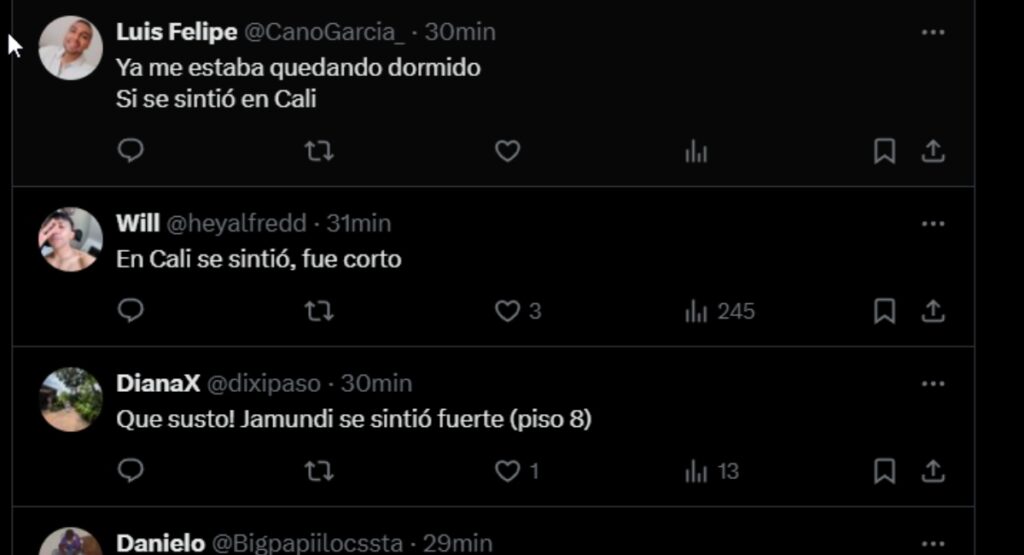Image resolution: width=1024 pixels, height=555 pixels.
Task: Like Luis Felipe's post
Action: (x=508, y=151)
